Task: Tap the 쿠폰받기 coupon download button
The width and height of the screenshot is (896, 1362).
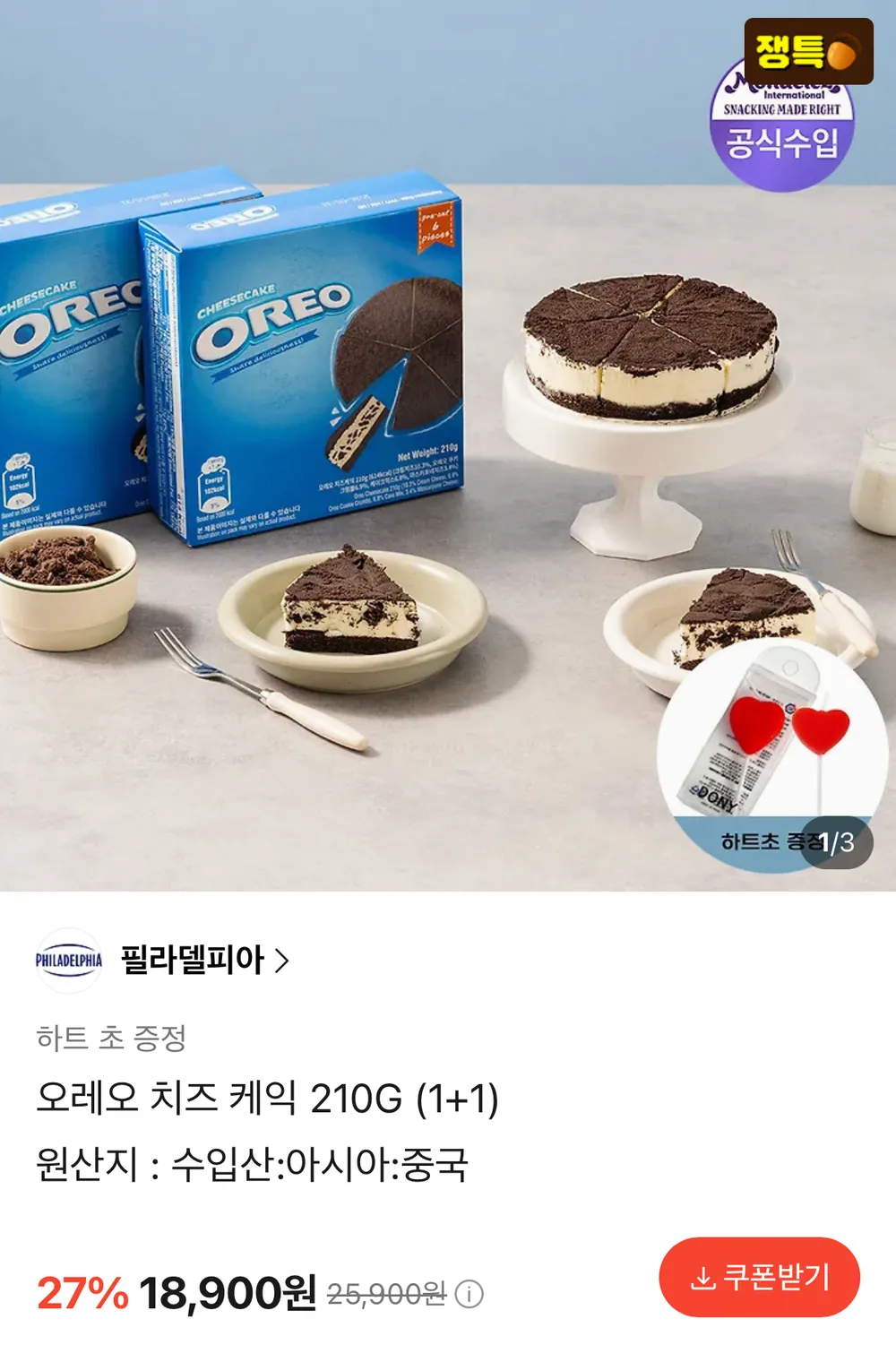Action: [x=759, y=1277]
